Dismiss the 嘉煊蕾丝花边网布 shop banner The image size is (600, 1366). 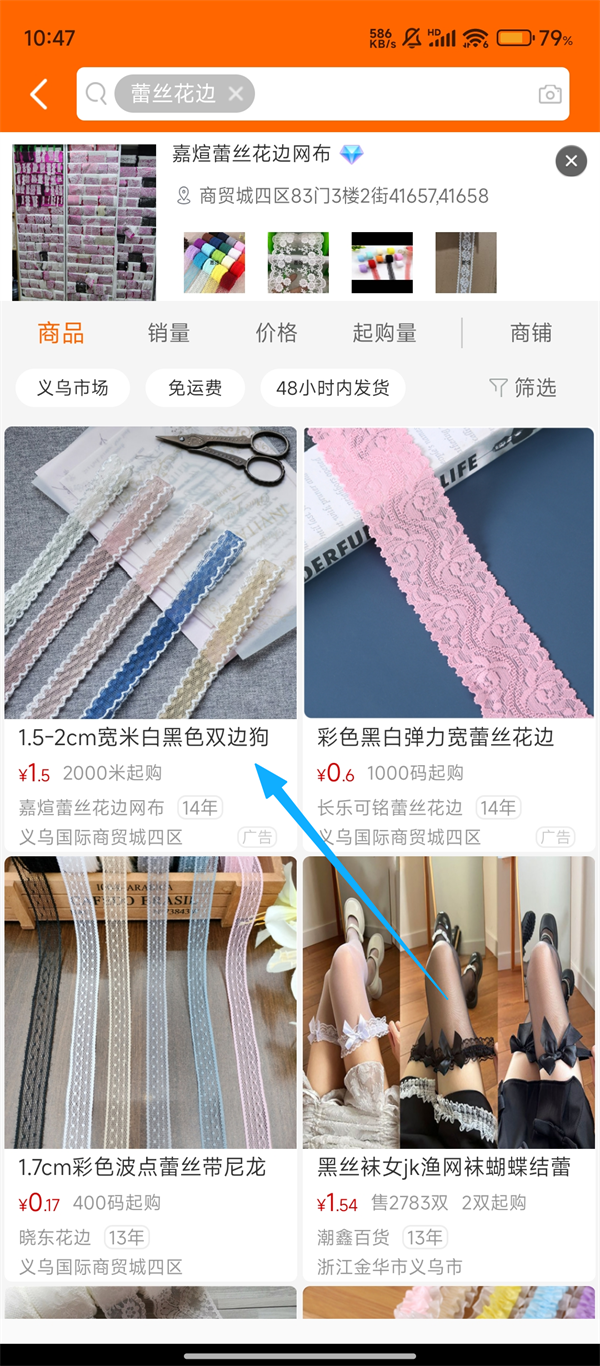pyautogui.click(x=571, y=161)
